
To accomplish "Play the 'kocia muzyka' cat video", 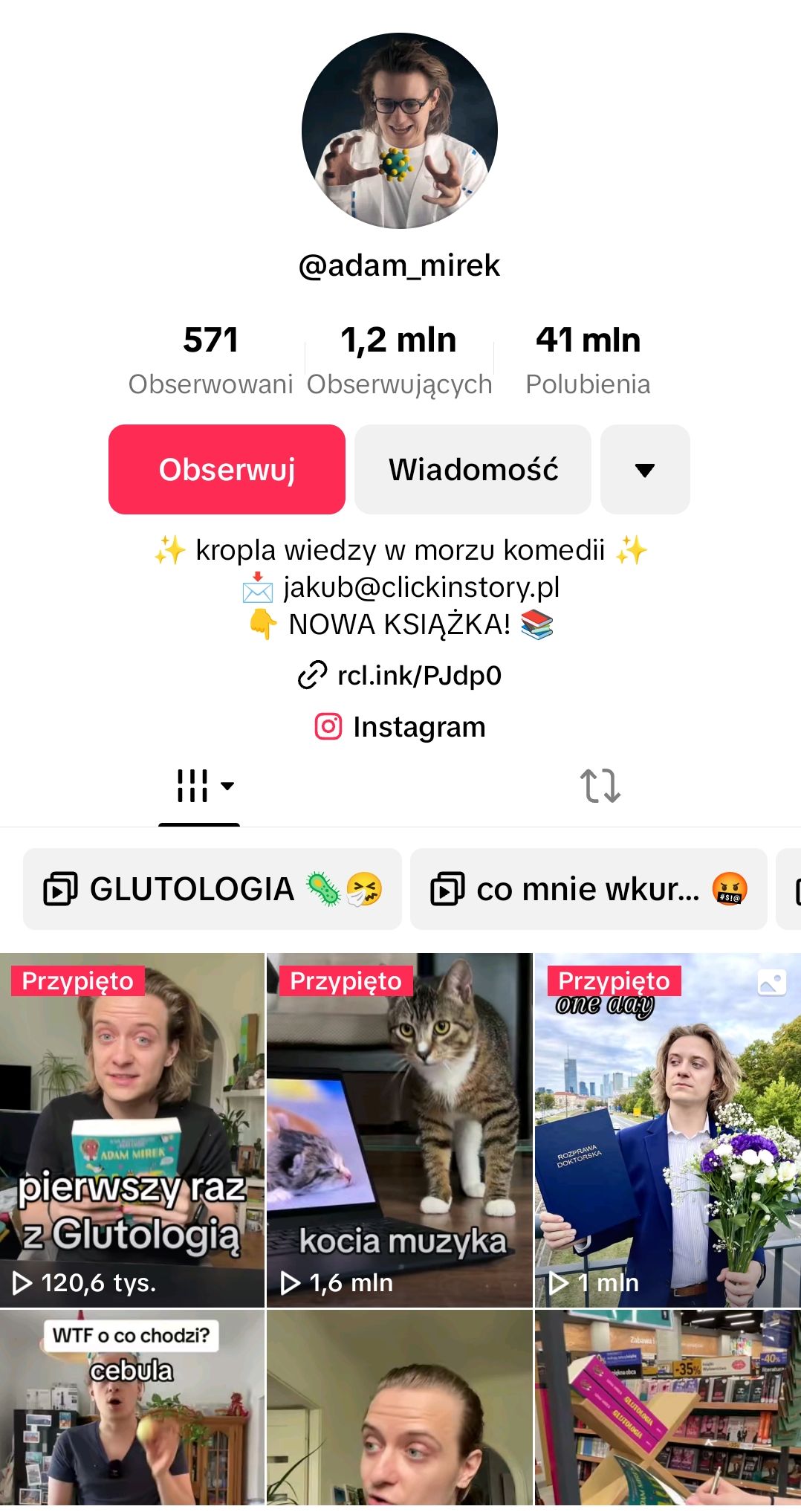I will [400, 1130].
